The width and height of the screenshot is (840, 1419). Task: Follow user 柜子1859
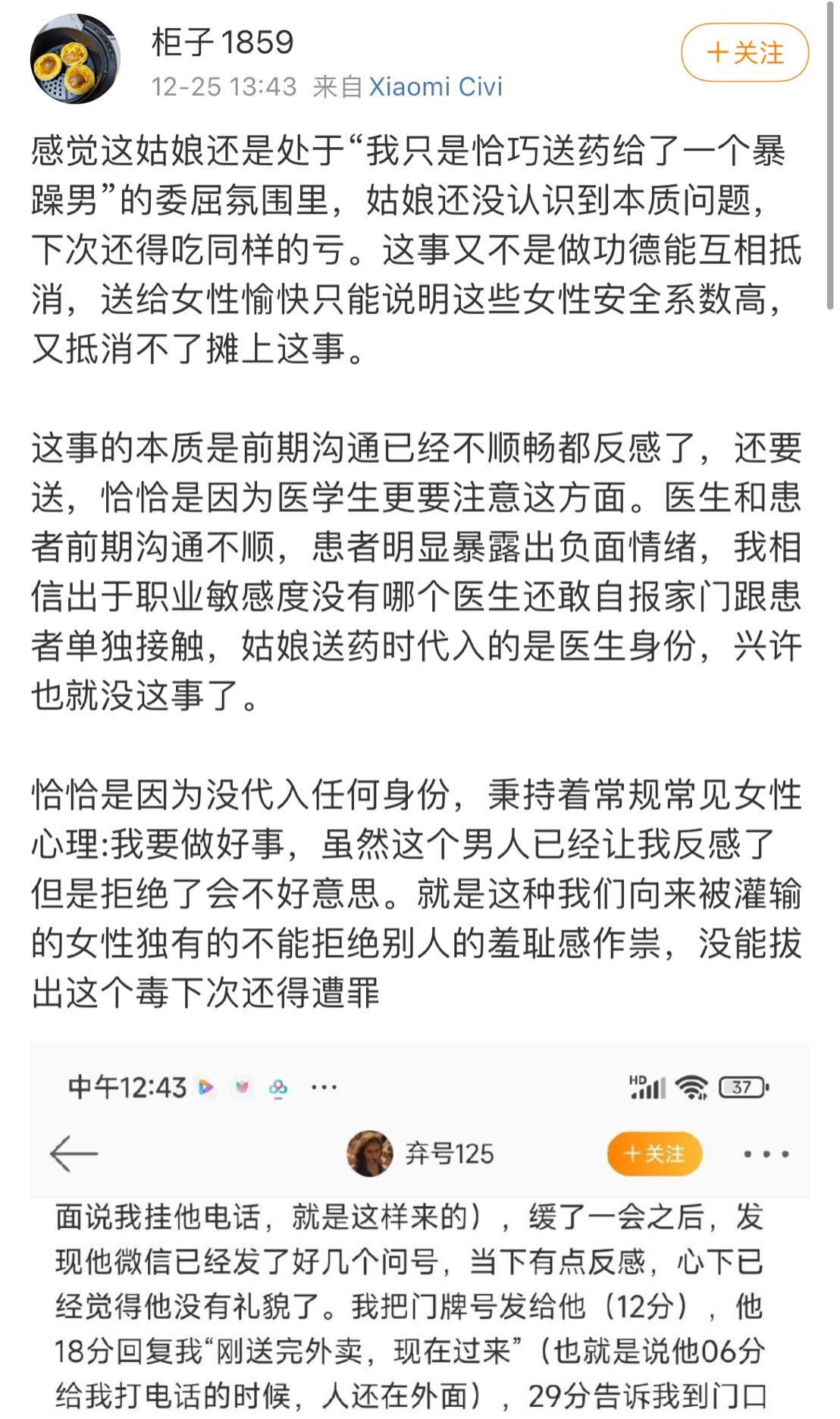click(x=744, y=53)
